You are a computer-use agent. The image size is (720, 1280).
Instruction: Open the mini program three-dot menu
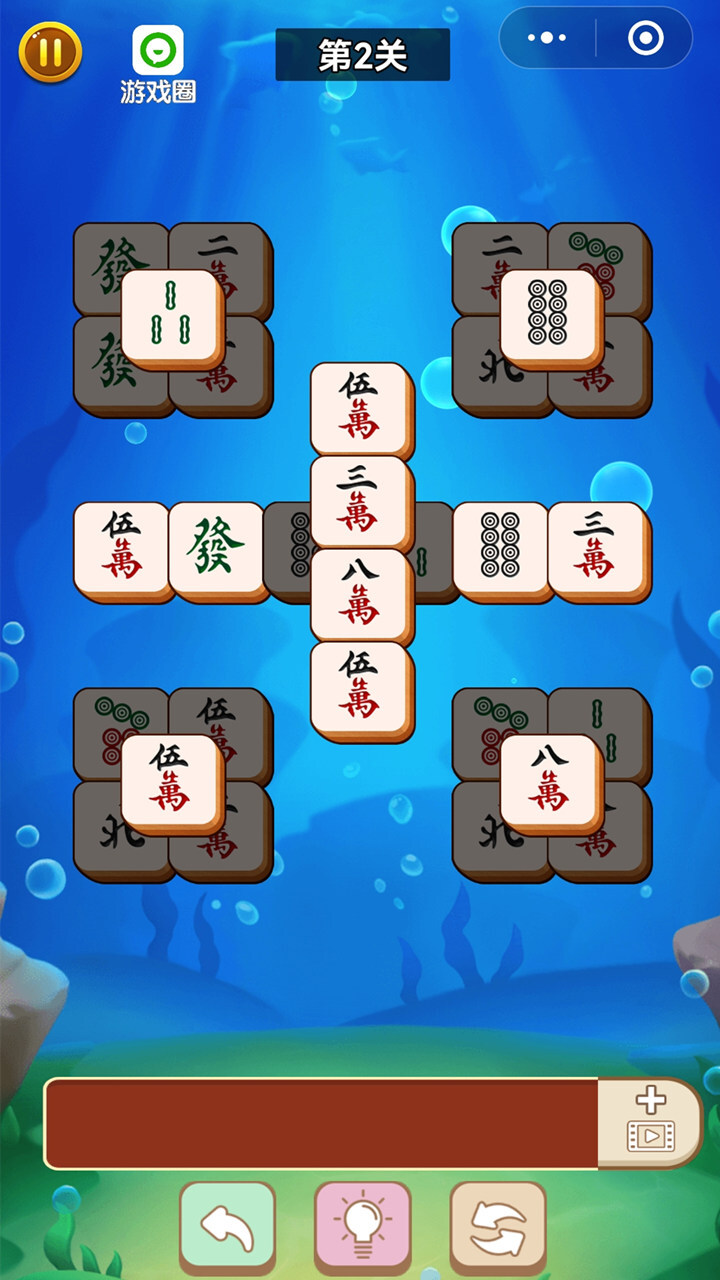(547, 38)
